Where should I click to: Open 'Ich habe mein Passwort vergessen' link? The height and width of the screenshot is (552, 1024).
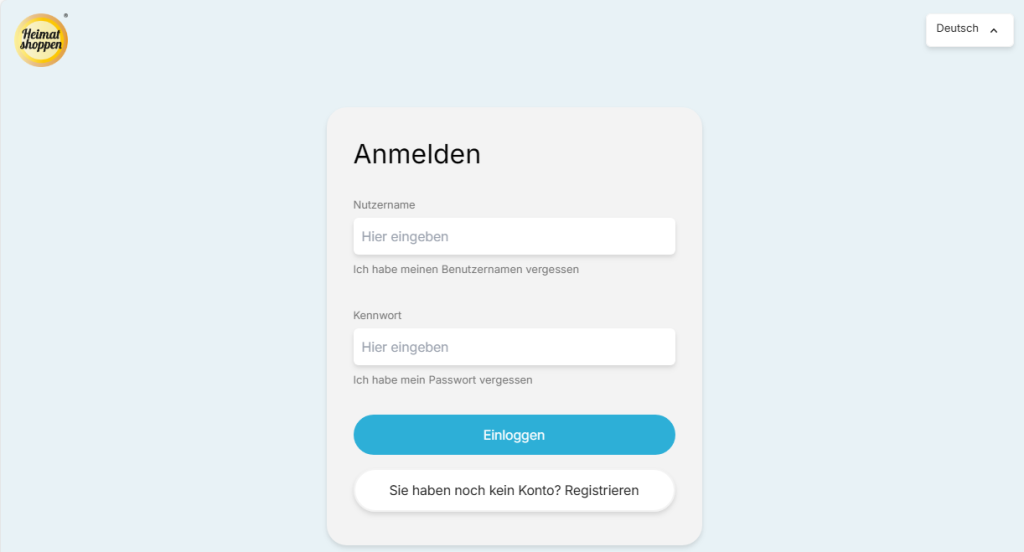(x=443, y=380)
